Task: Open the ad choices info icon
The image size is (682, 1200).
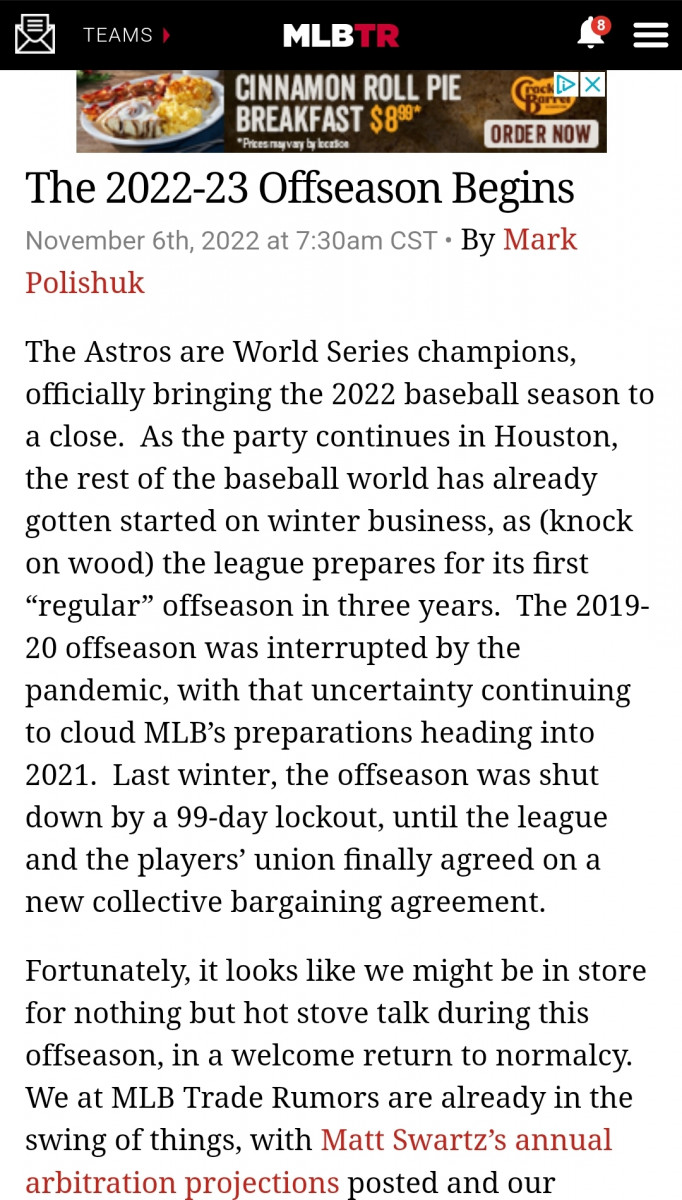Action: pos(567,84)
